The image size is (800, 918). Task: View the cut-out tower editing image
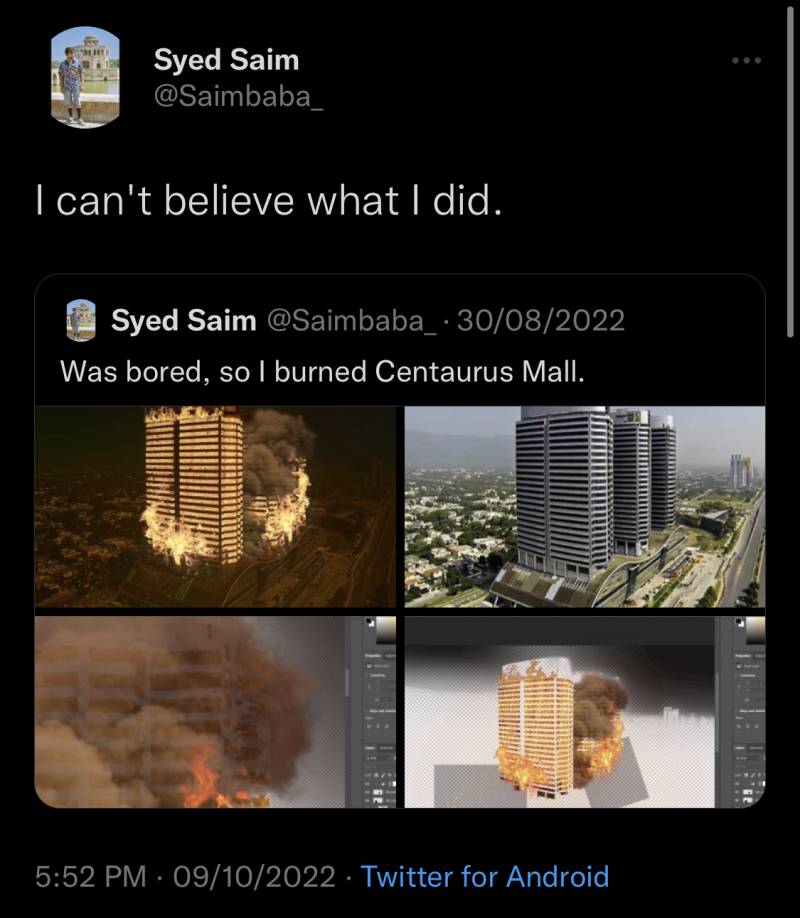[x=584, y=711]
